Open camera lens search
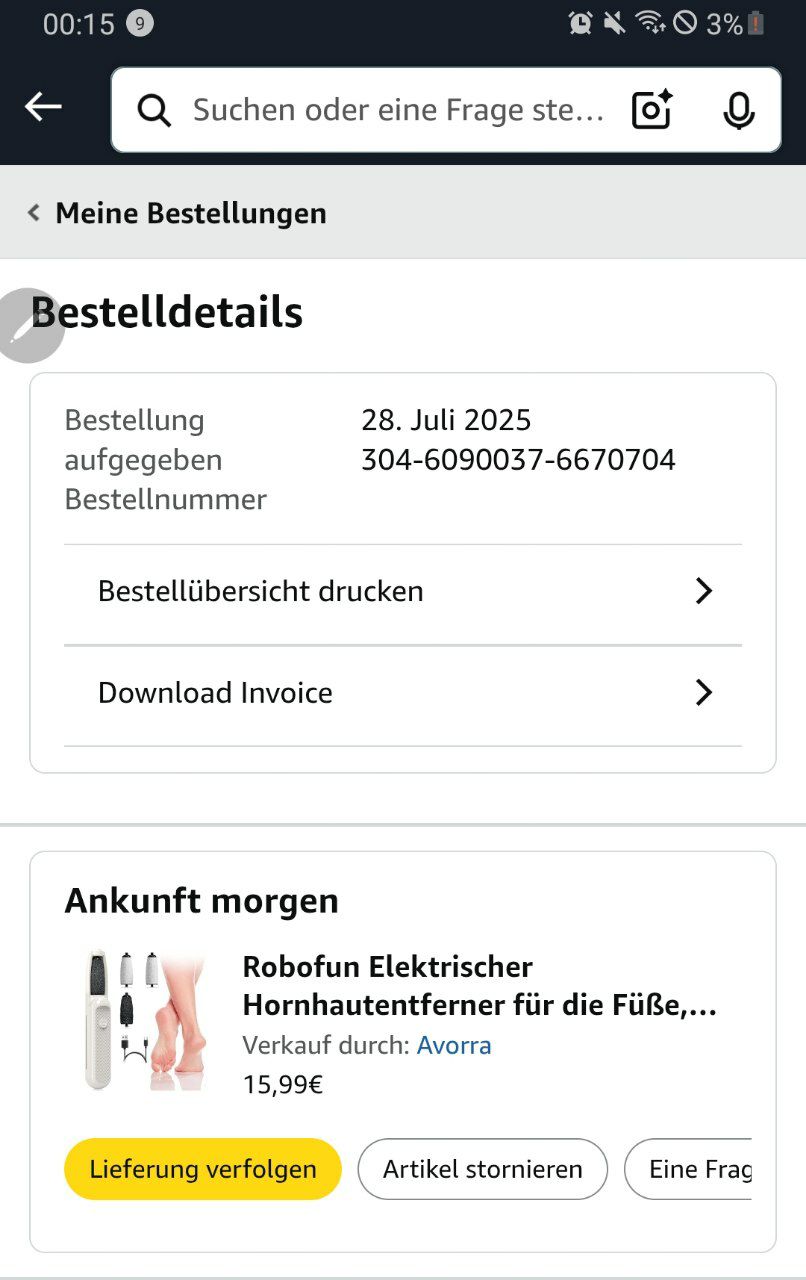The height and width of the screenshot is (1280, 806). pyautogui.click(x=652, y=110)
